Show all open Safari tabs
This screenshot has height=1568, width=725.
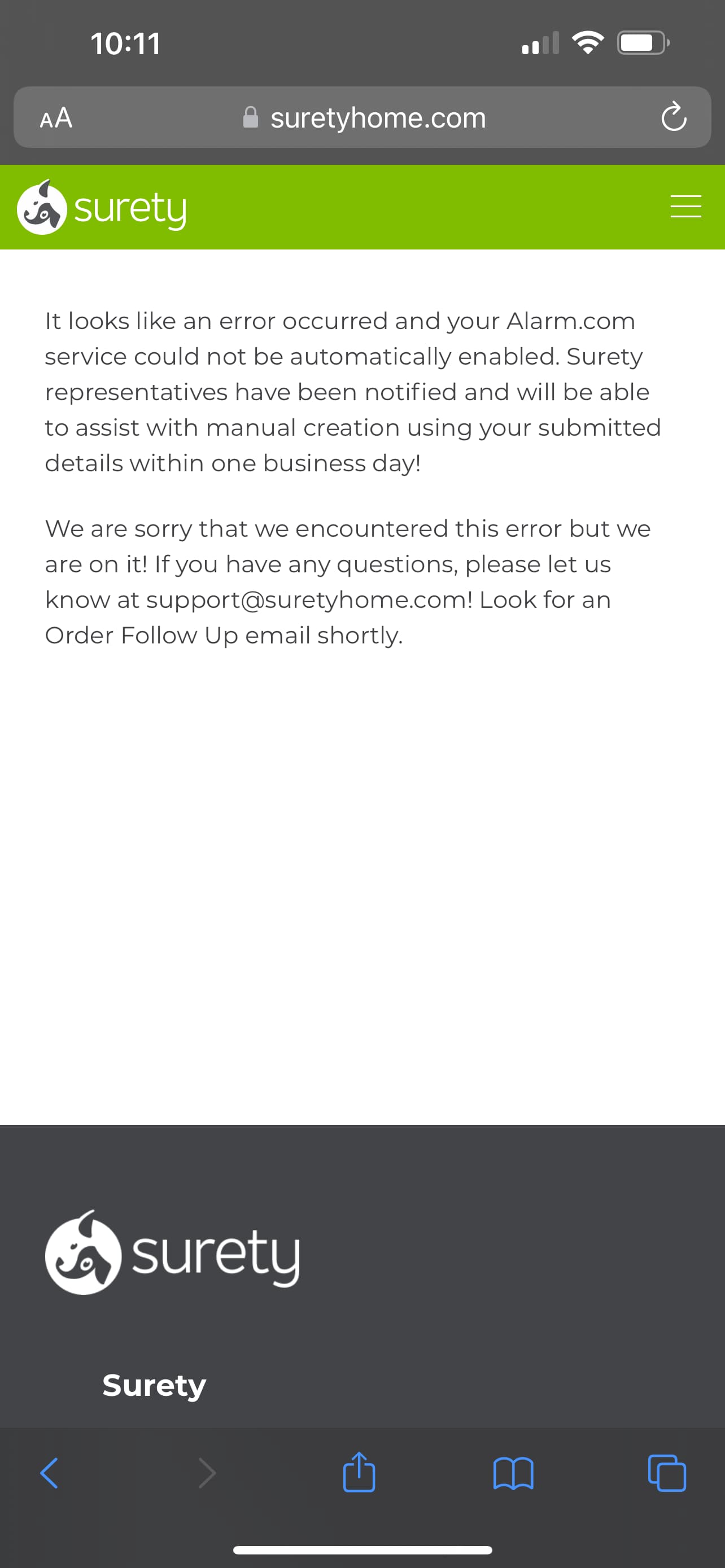(x=667, y=1473)
